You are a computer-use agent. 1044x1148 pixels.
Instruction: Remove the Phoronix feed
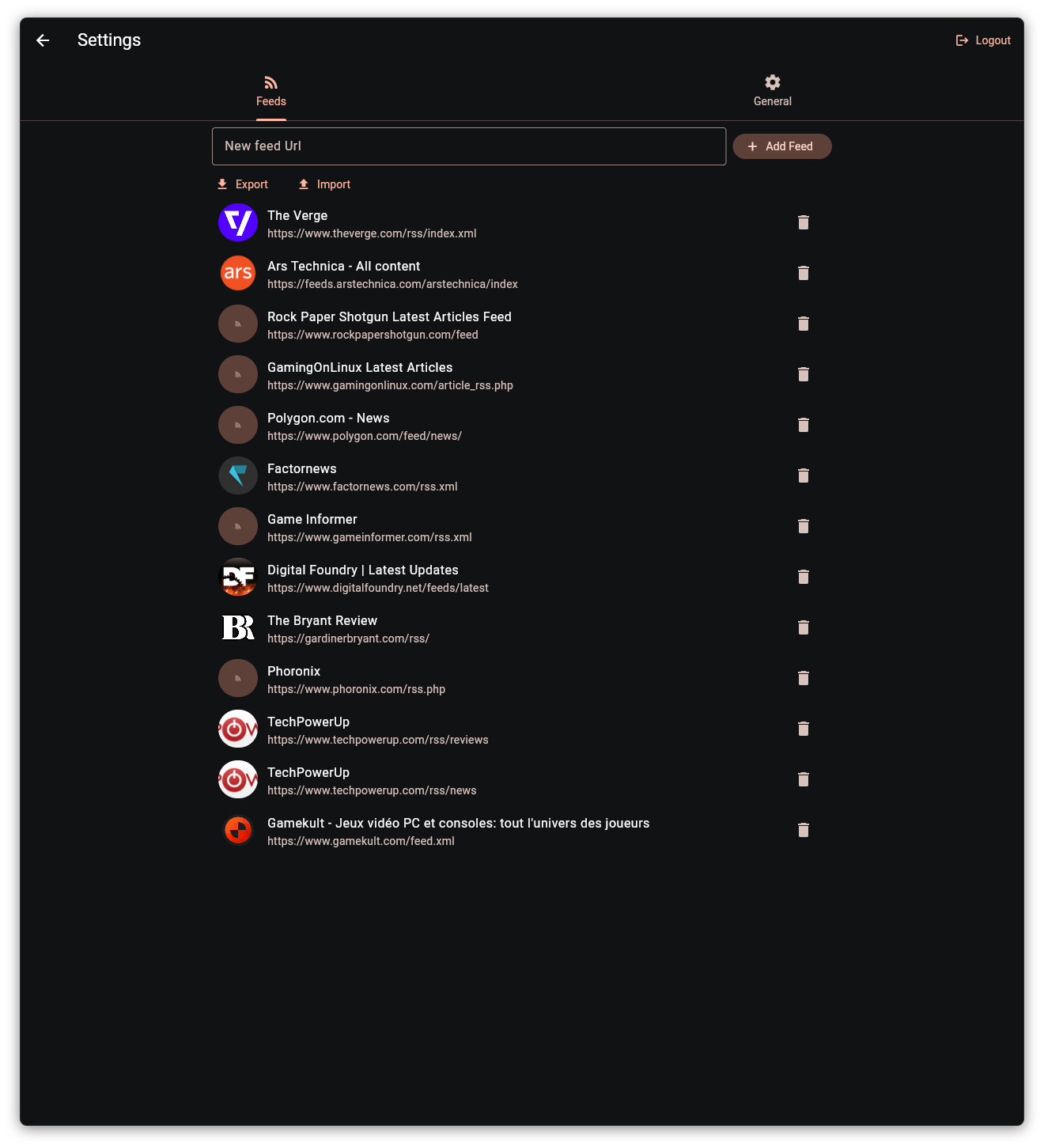point(803,678)
